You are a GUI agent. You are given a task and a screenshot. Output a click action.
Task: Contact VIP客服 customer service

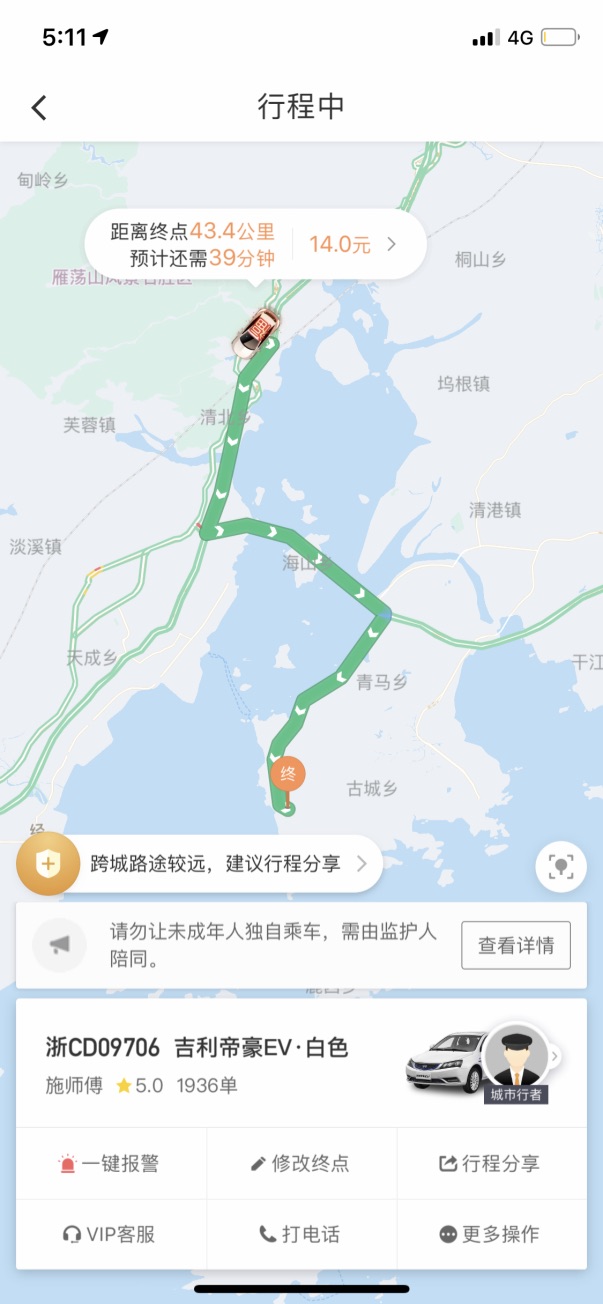pos(110,1234)
